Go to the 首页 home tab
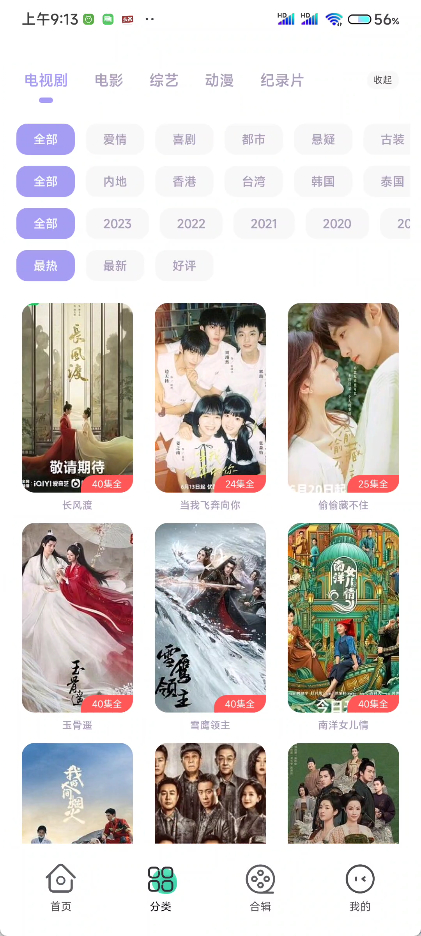The width and height of the screenshot is (421, 936). (61, 888)
